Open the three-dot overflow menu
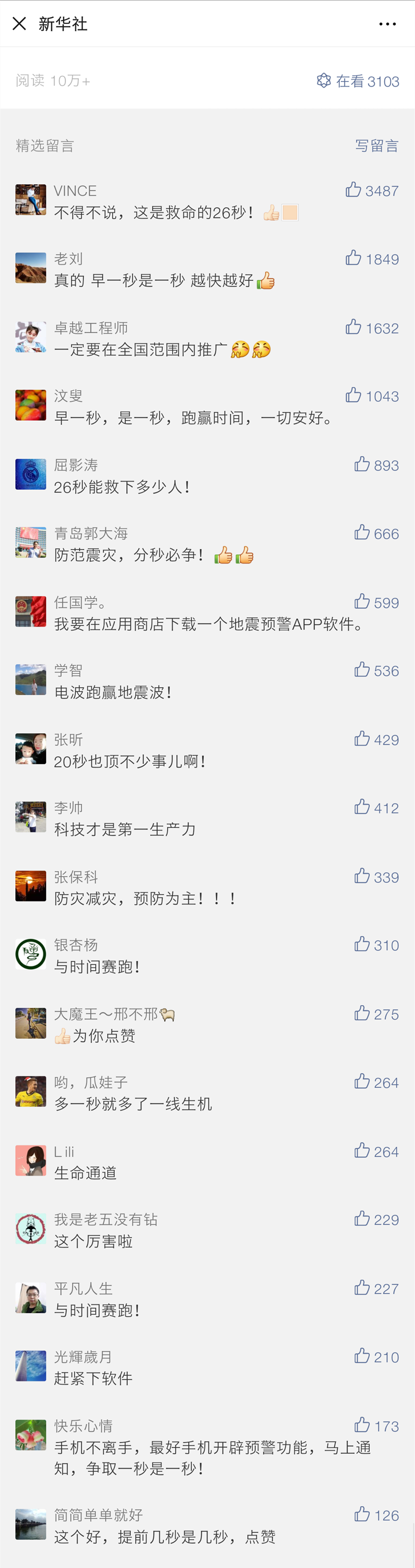 387,24
